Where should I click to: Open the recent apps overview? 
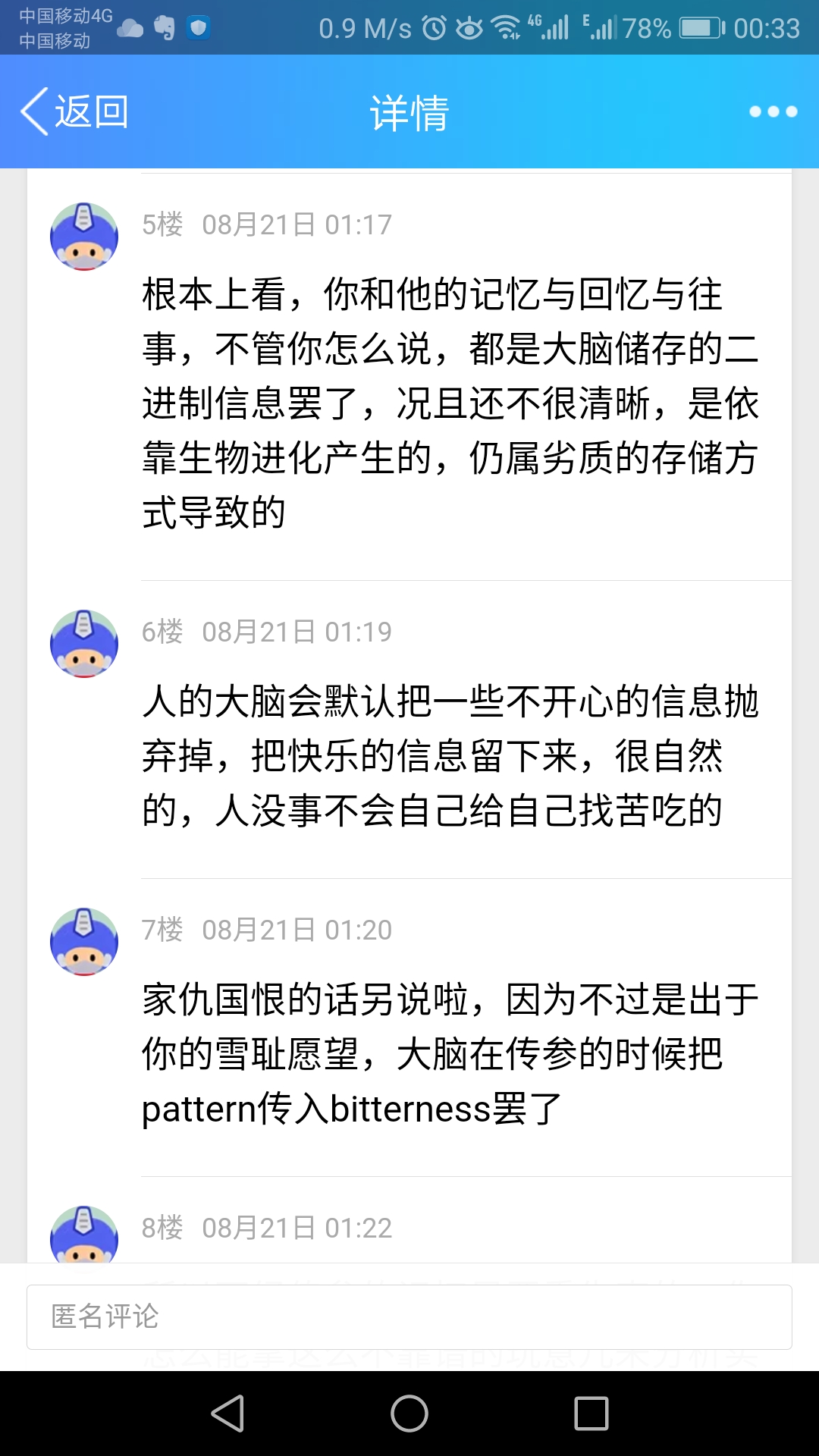tap(591, 1414)
